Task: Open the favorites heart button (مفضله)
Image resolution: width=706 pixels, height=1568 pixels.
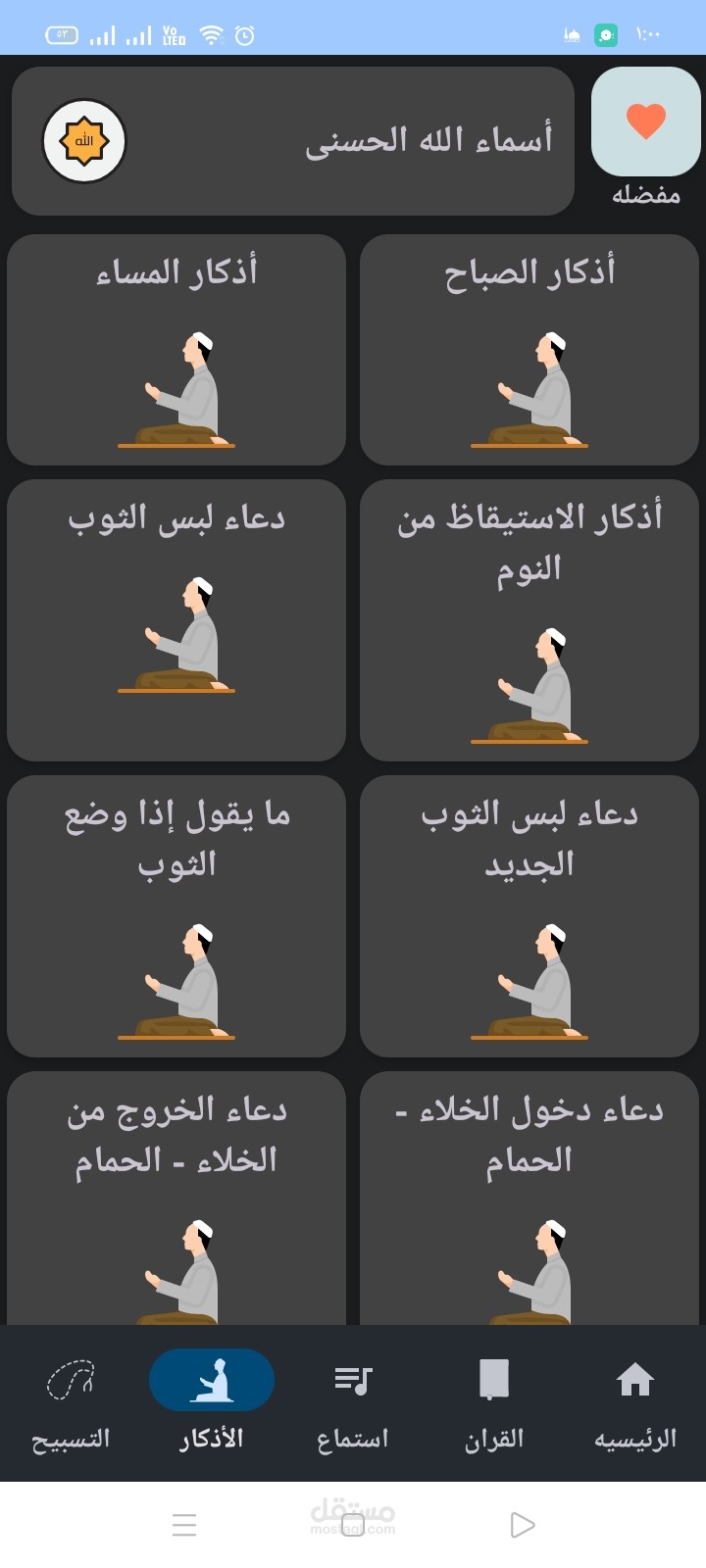Action: pyautogui.click(x=645, y=122)
